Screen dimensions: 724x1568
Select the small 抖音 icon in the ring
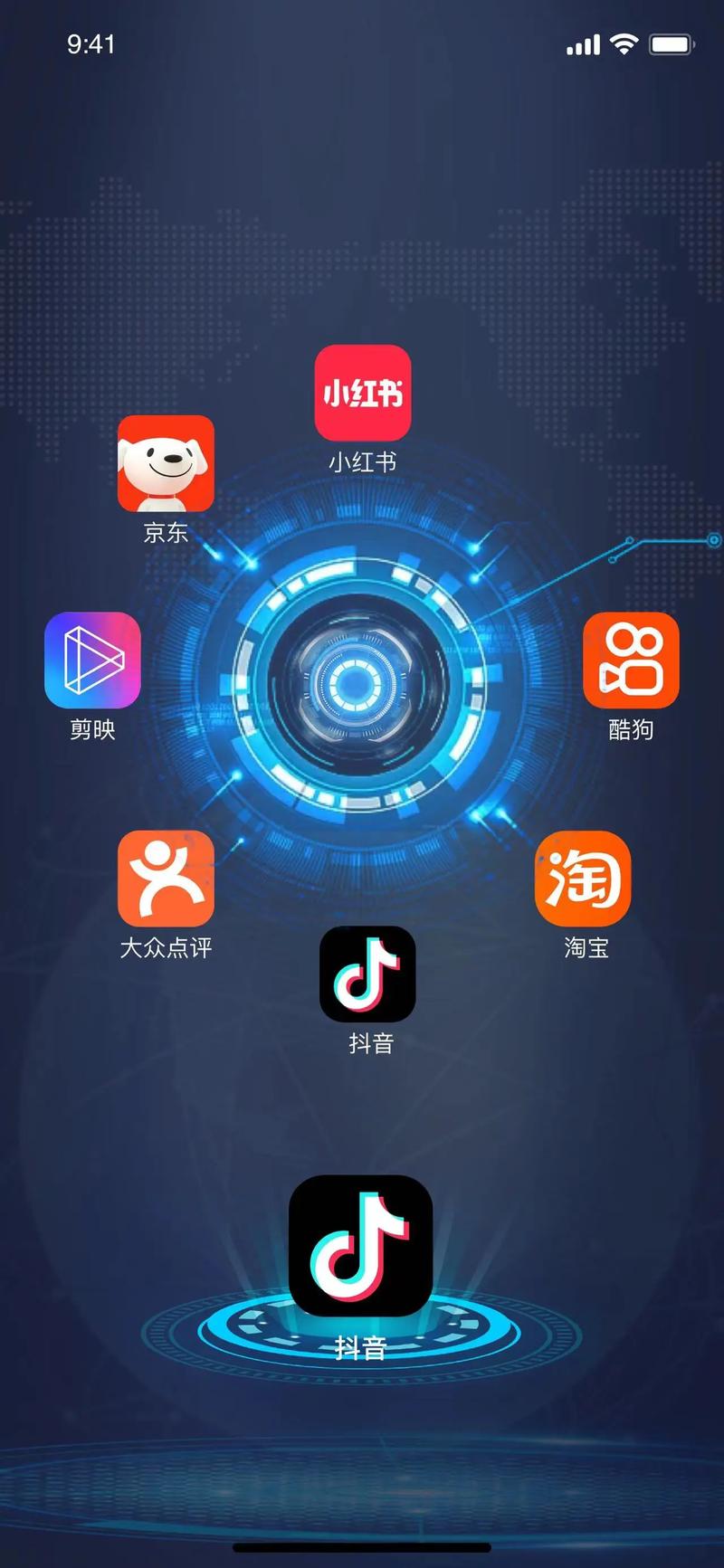[x=367, y=974]
